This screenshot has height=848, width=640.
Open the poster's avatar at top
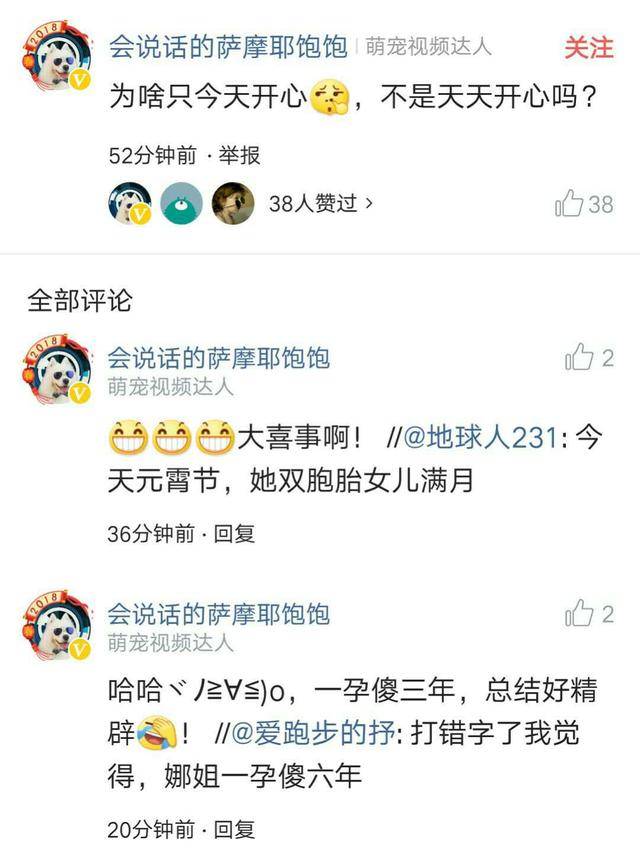[56, 57]
